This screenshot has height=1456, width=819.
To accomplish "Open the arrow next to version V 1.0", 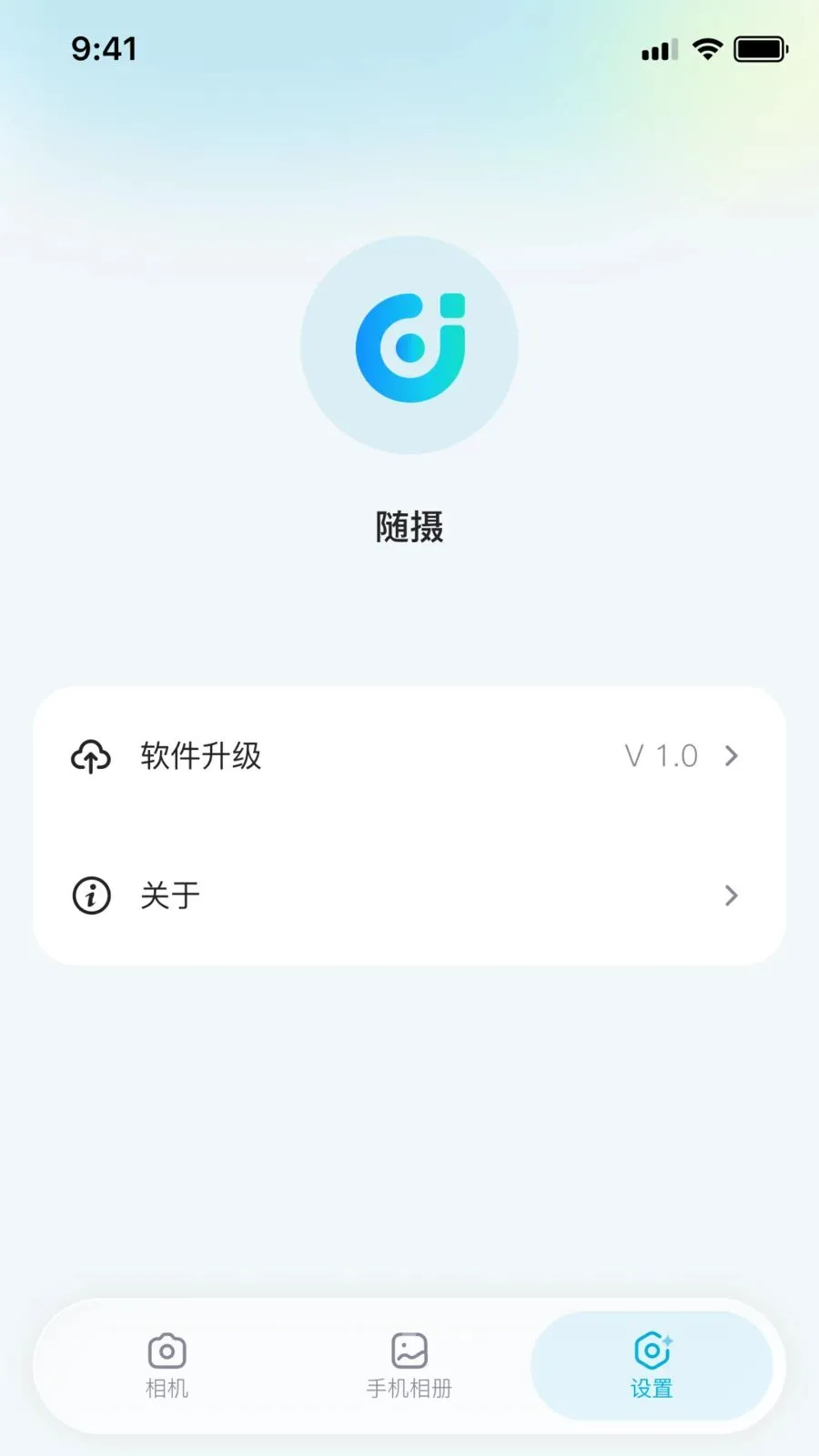I will [x=731, y=756].
